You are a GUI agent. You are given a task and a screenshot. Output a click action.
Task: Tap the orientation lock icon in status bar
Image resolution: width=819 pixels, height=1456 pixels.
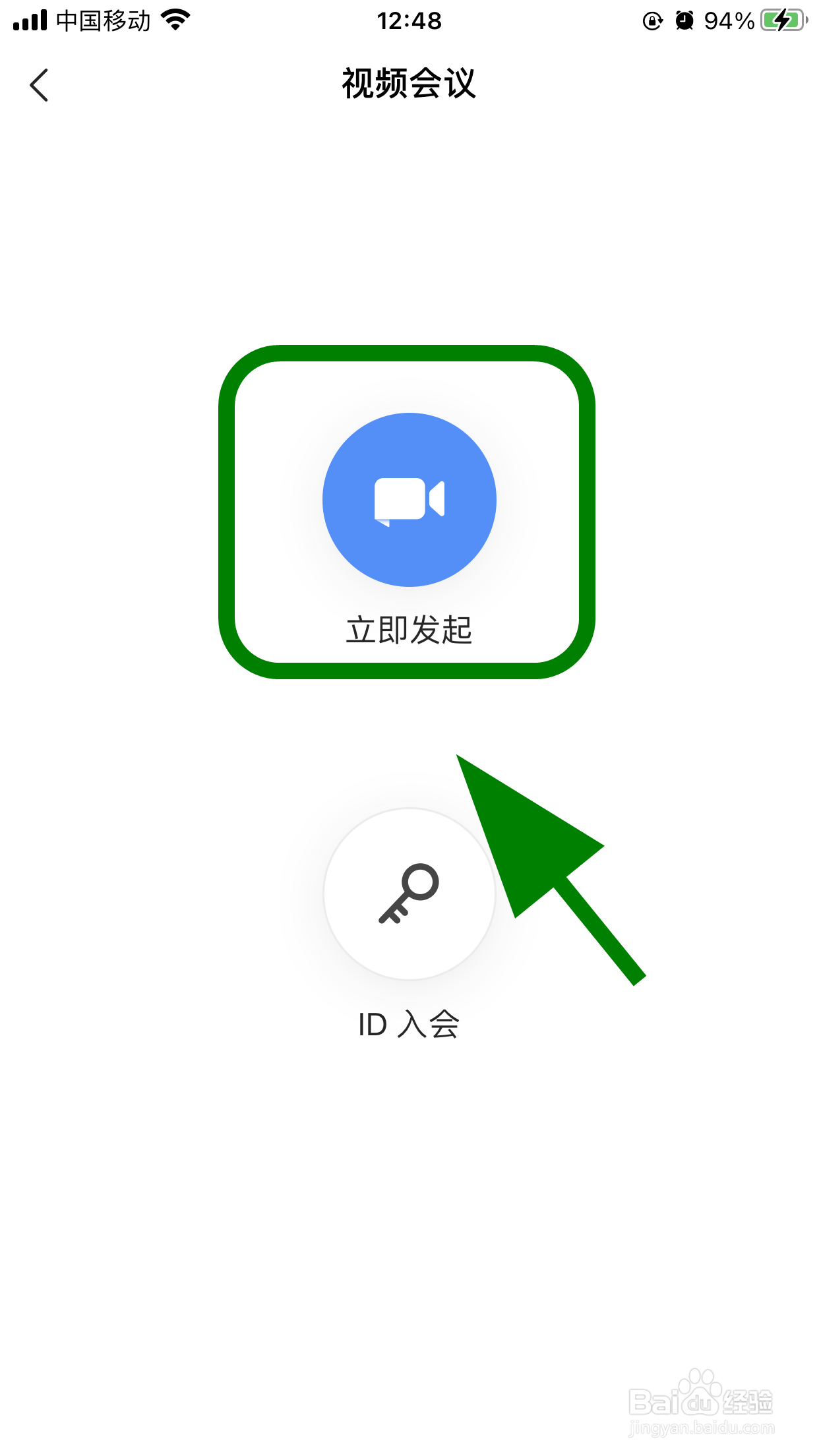click(652, 22)
